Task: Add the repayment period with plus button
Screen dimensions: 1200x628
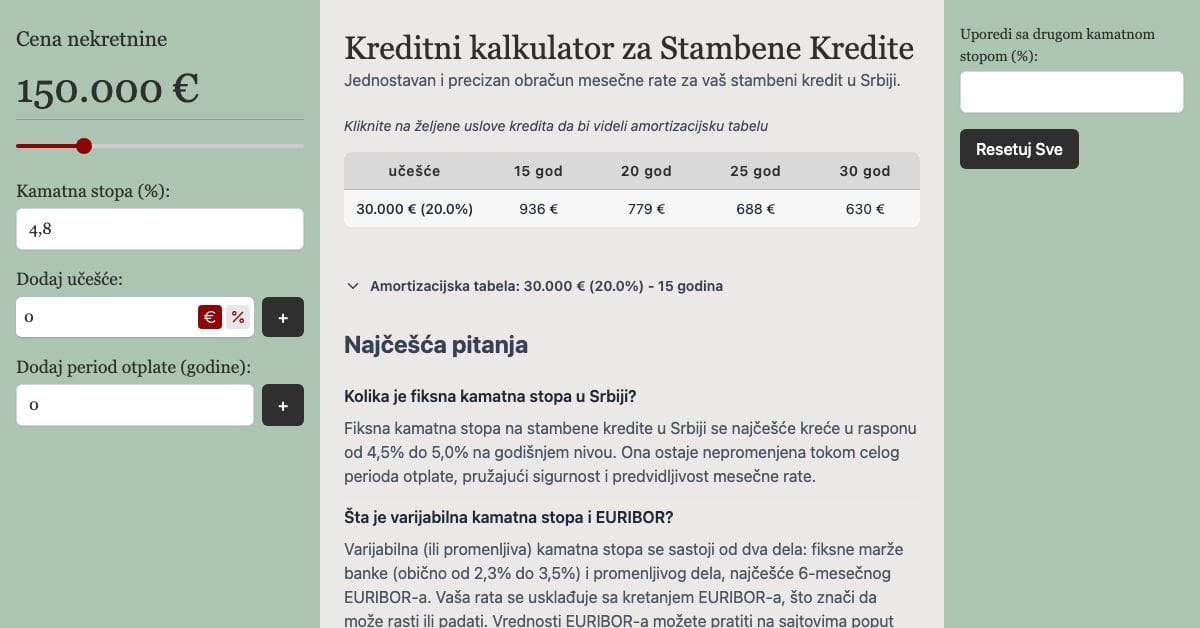Action: (x=283, y=405)
